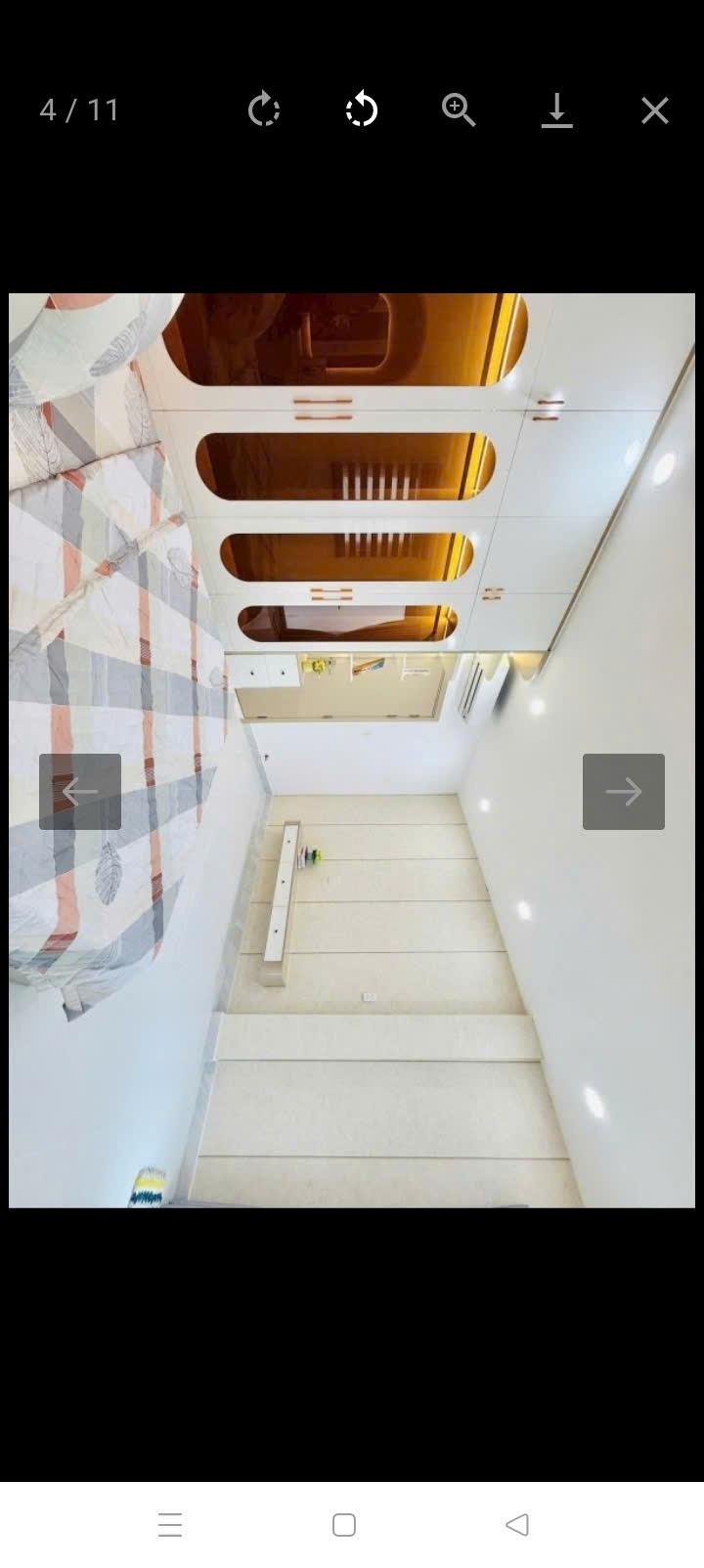Open recent apps from navigation bar
Viewport: 704px width, 1568px height.
170,1525
